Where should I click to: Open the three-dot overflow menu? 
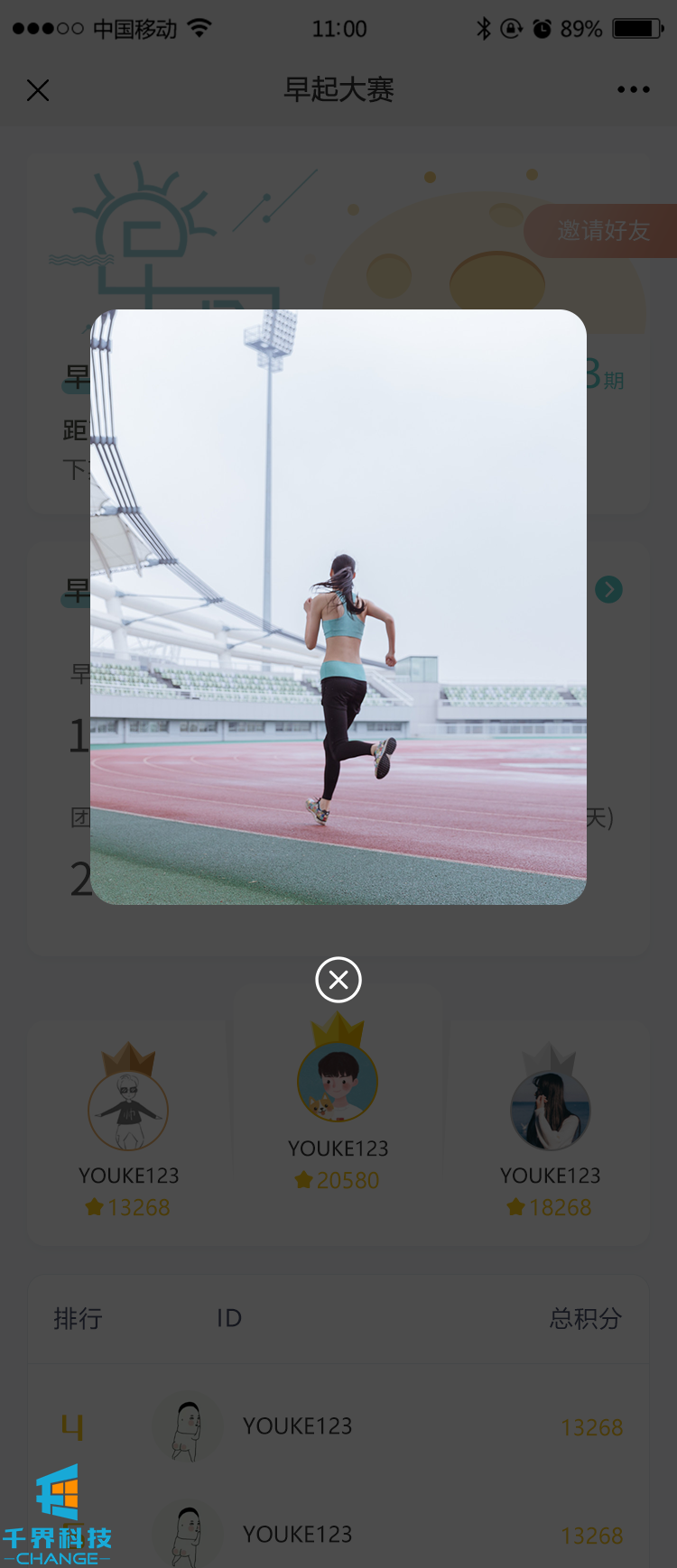tap(633, 89)
